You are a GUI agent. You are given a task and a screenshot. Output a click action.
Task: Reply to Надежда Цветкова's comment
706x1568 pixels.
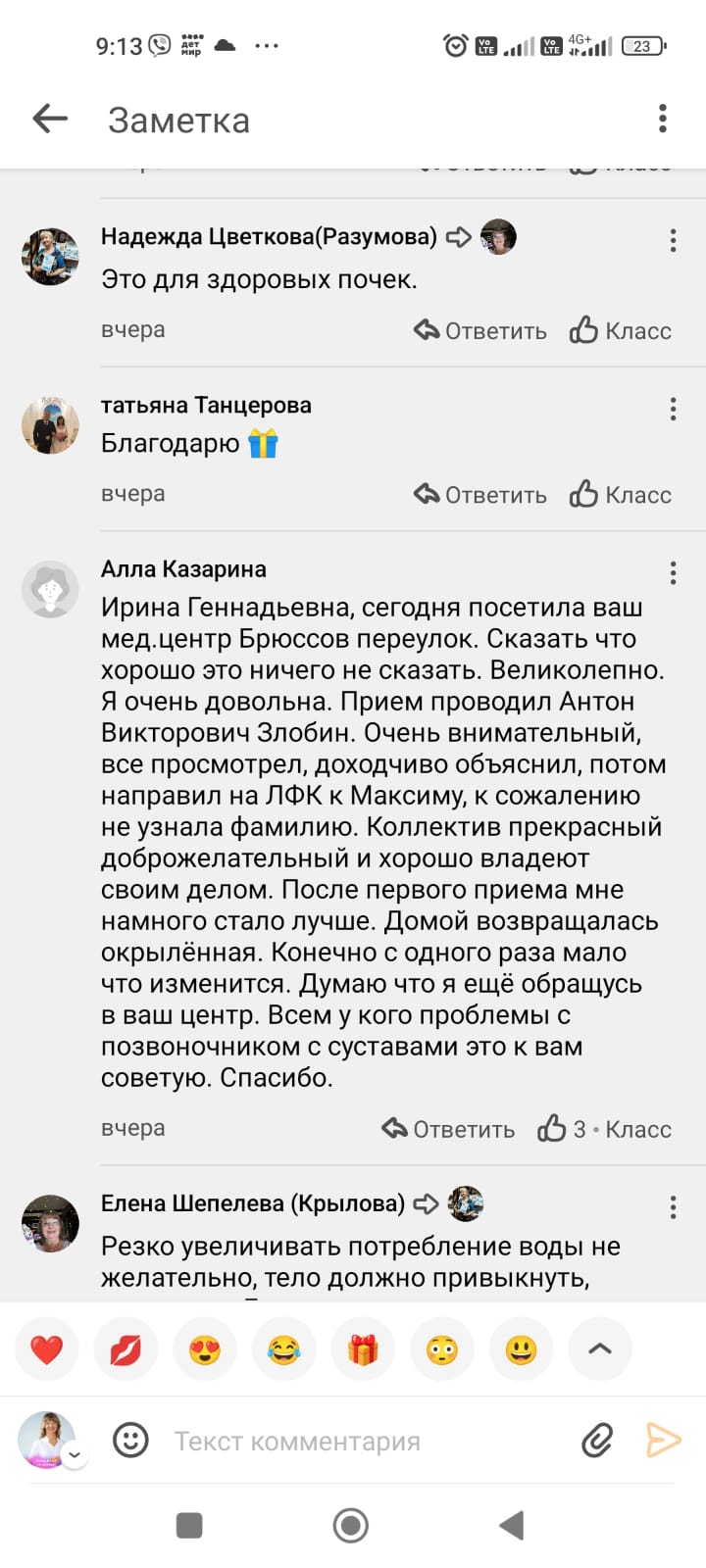(480, 330)
